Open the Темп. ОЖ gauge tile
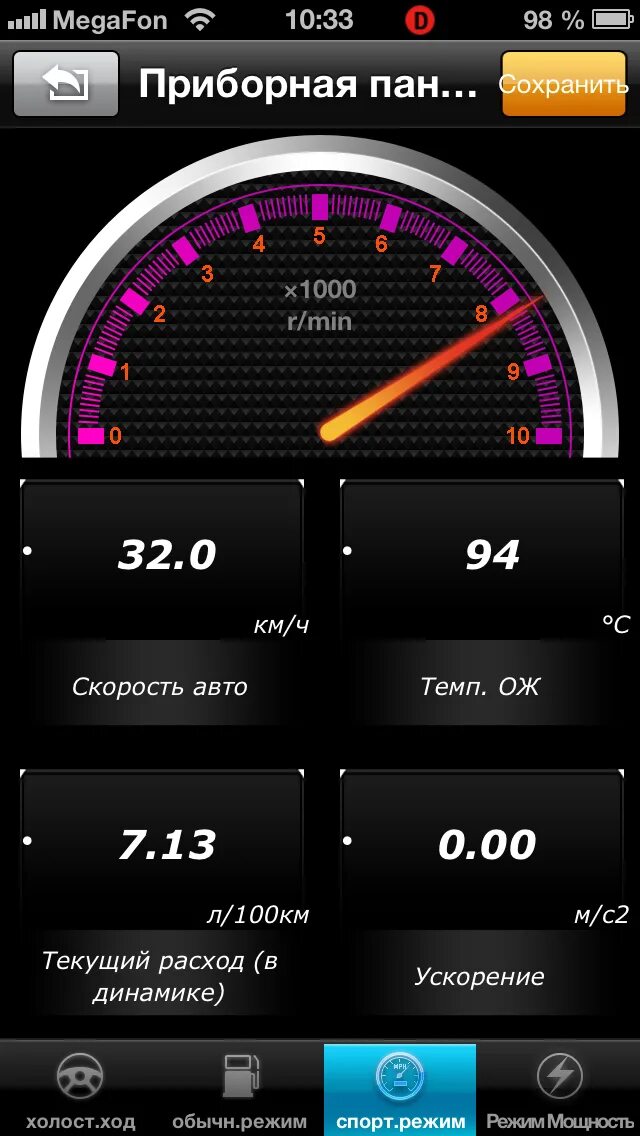This screenshot has width=640, height=1136. (481, 600)
